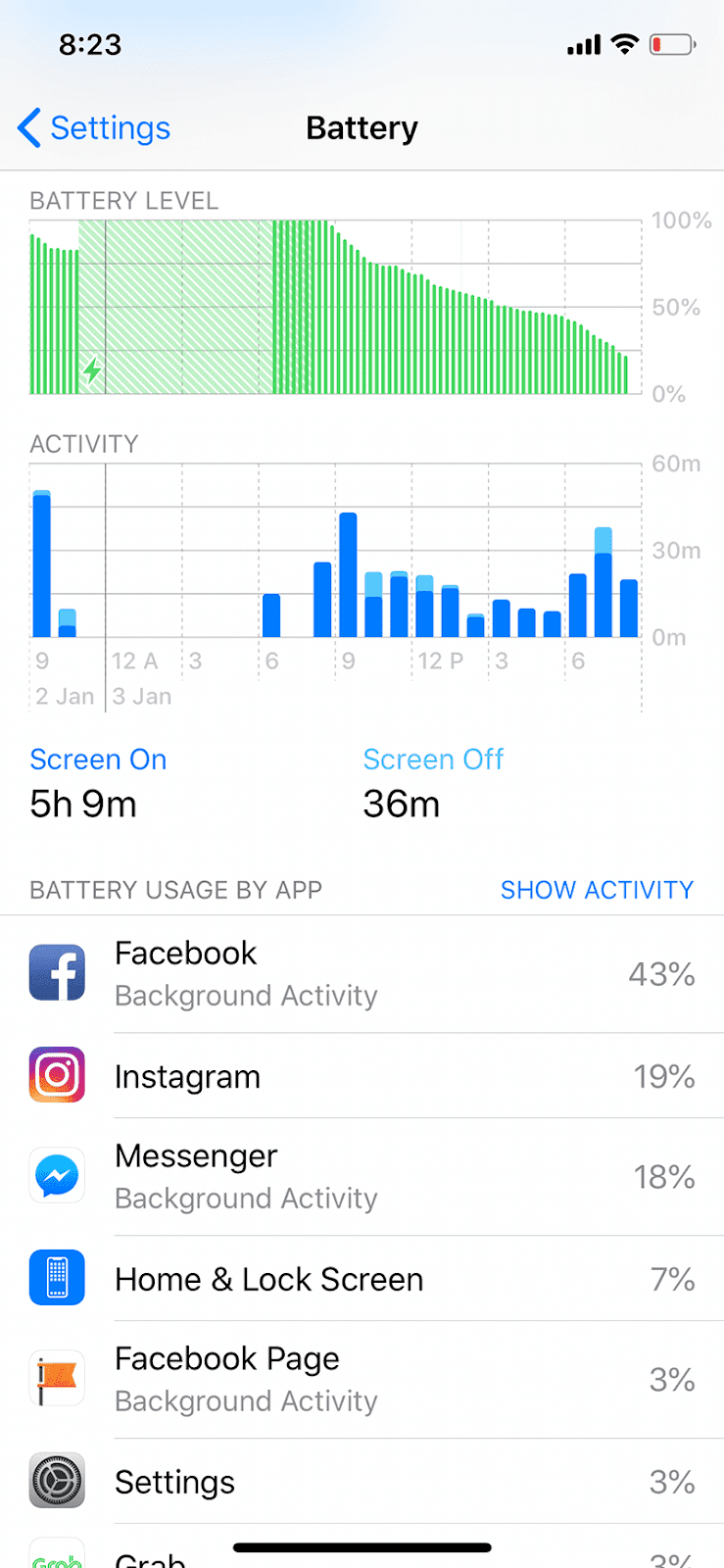Open Facebook Page usage row
Screen dimensions: 724x1568
pyautogui.click(x=362, y=1380)
